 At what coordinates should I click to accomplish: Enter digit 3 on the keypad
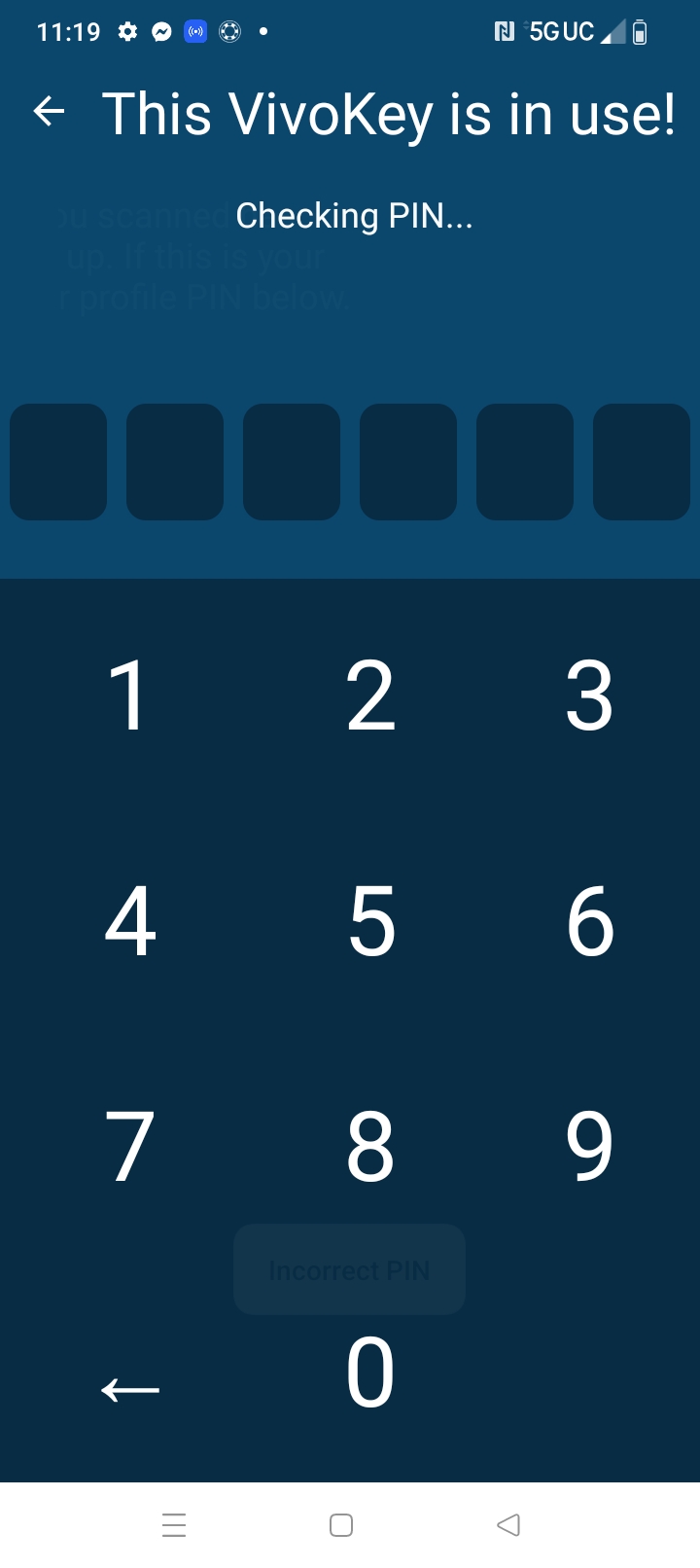point(589,695)
